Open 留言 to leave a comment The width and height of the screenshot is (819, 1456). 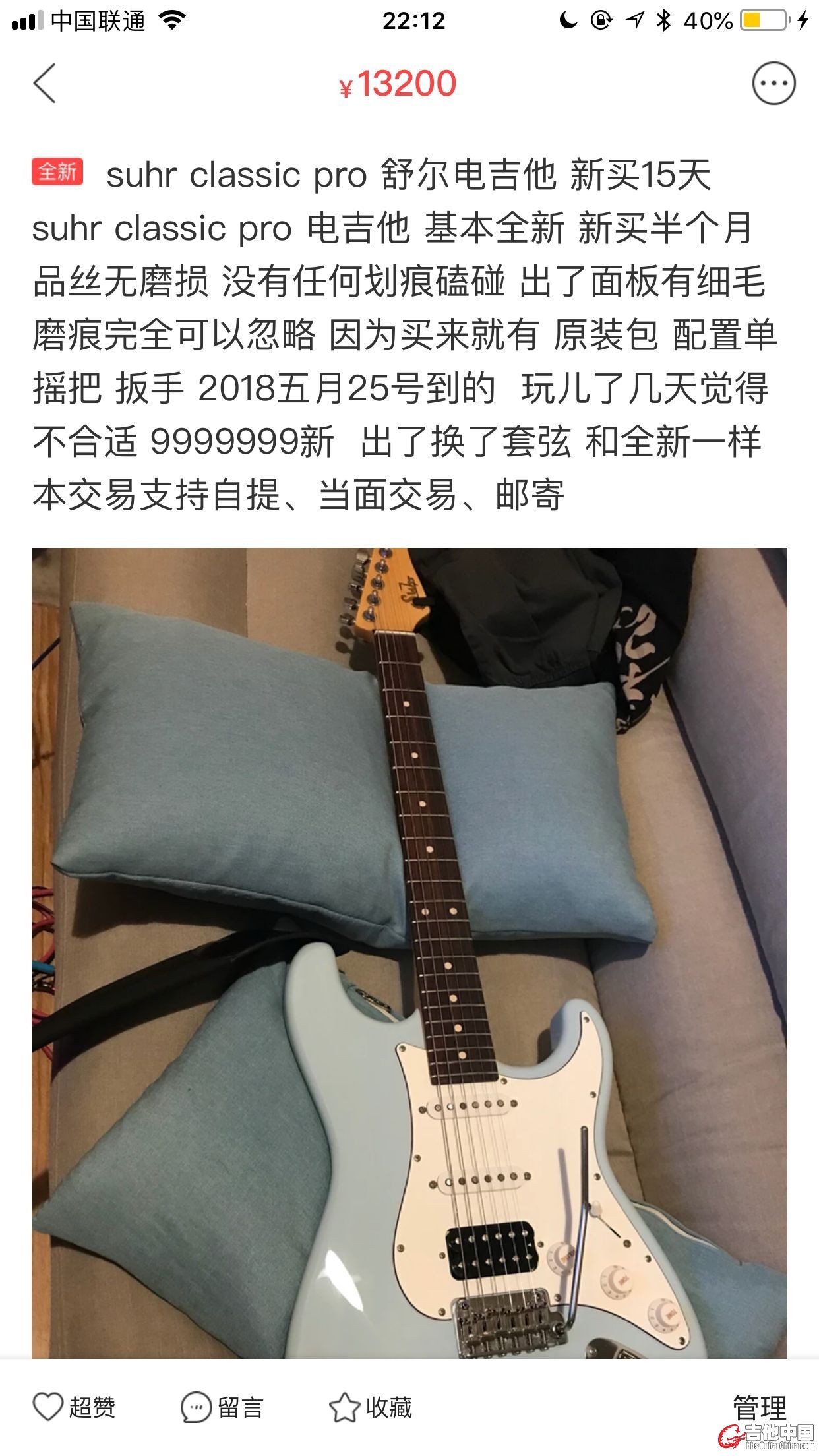(222, 1407)
